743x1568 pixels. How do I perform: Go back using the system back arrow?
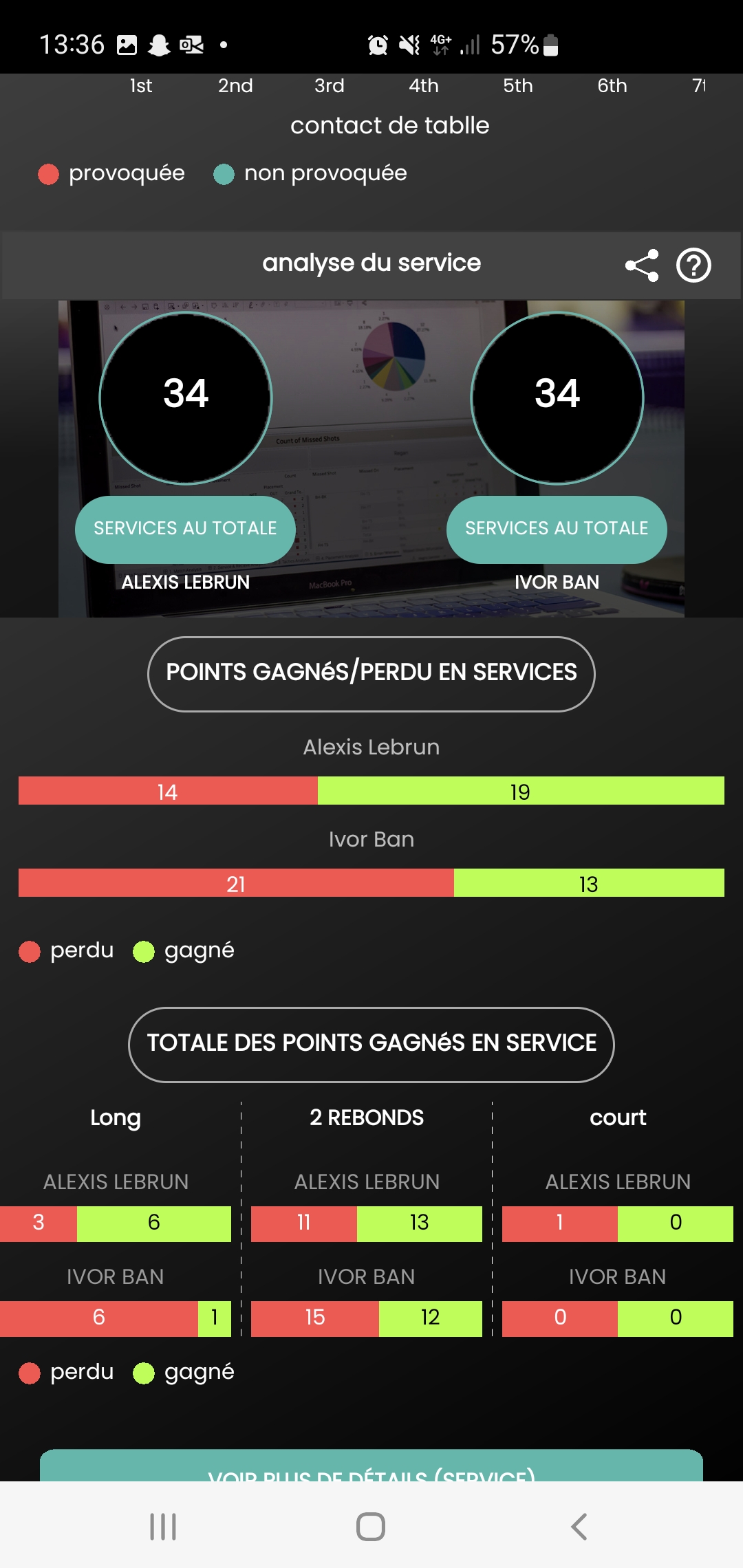pyautogui.click(x=579, y=1527)
